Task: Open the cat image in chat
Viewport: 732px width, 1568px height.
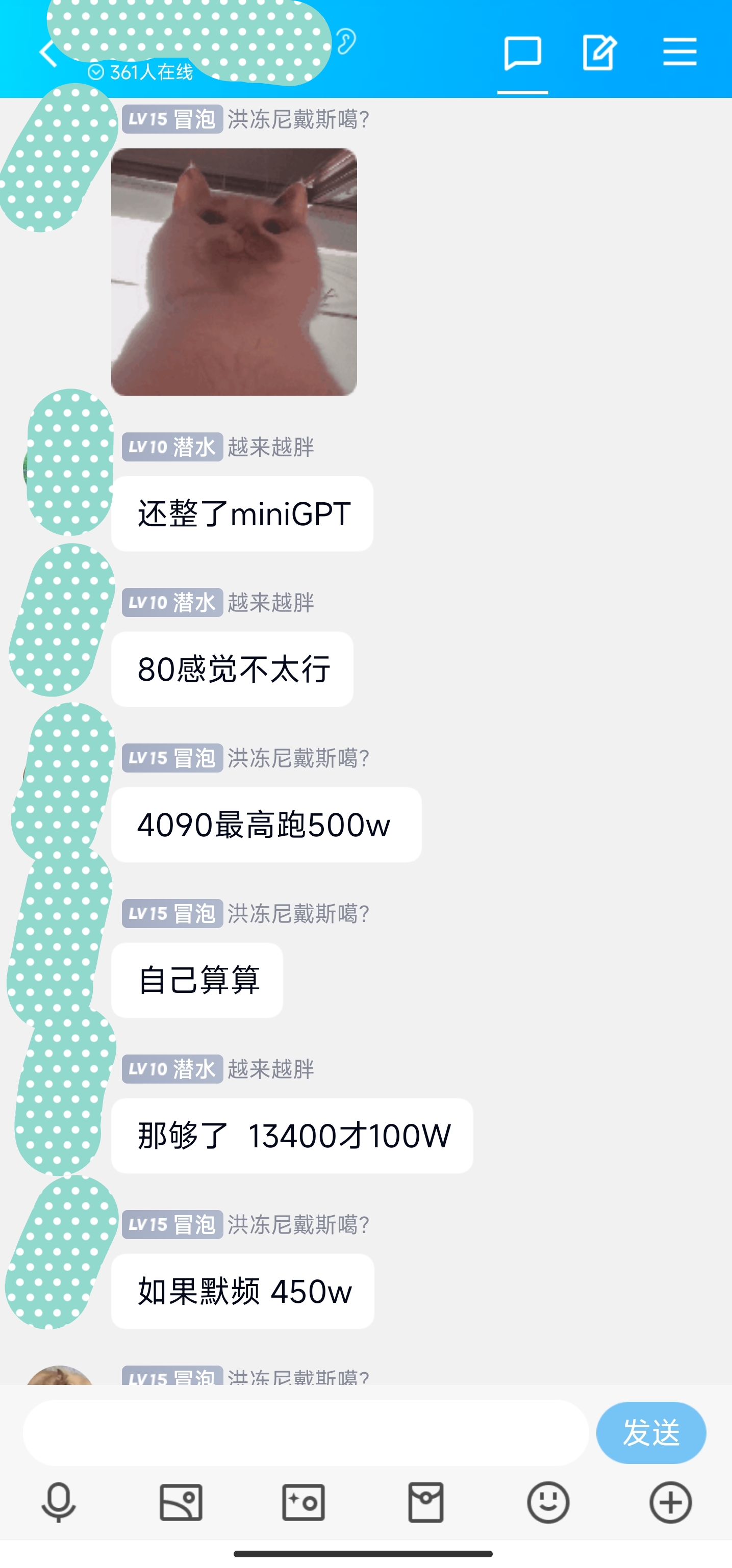Action: (x=234, y=272)
